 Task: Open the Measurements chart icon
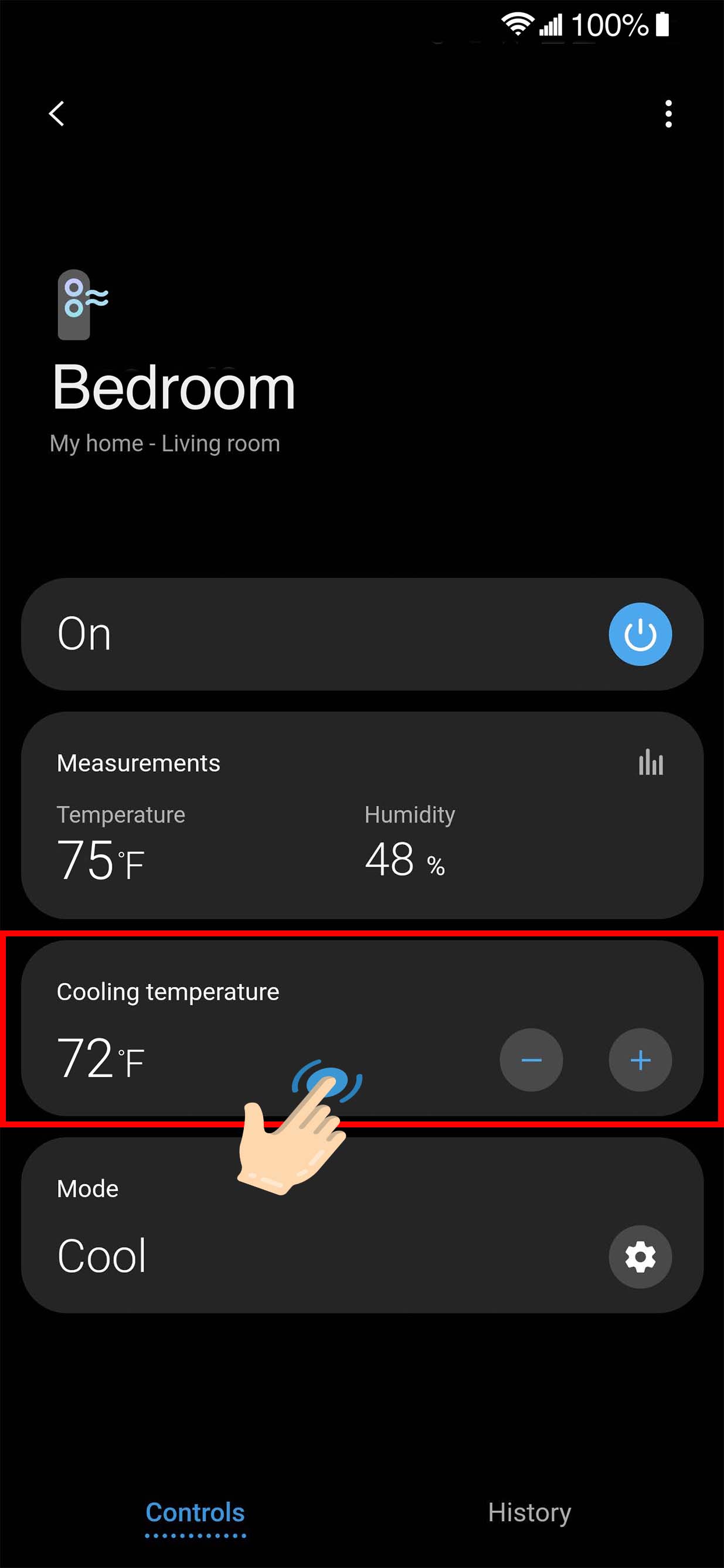[650, 762]
